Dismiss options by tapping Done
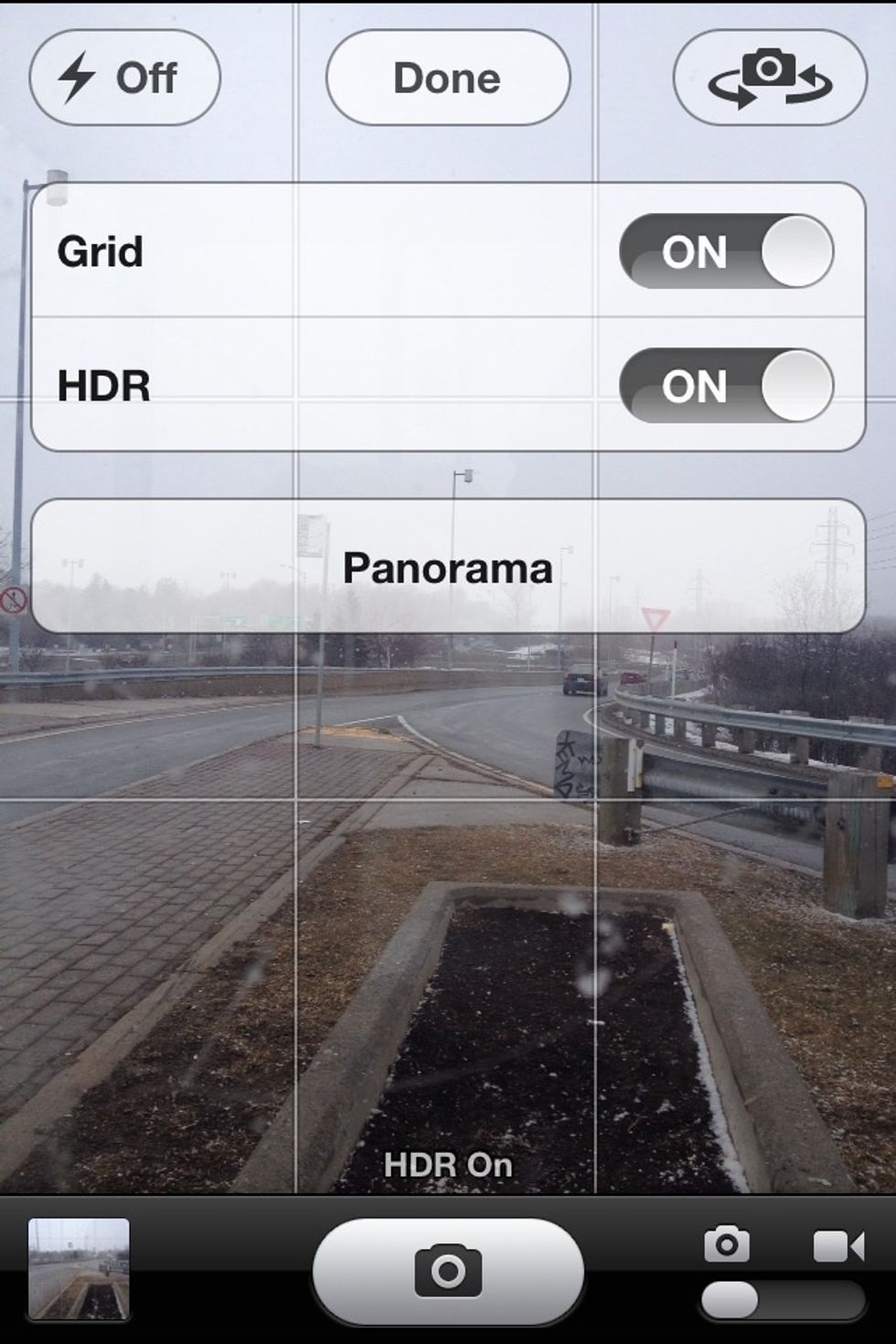896x1344 pixels. [447, 78]
